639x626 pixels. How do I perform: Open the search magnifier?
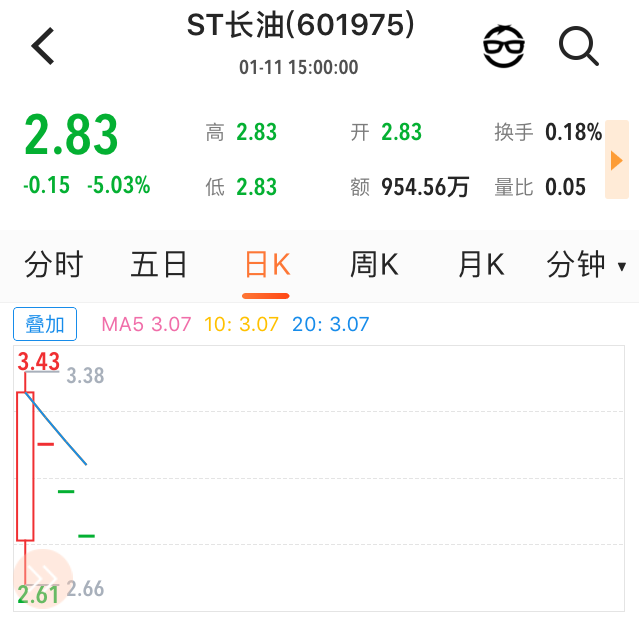point(578,46)
